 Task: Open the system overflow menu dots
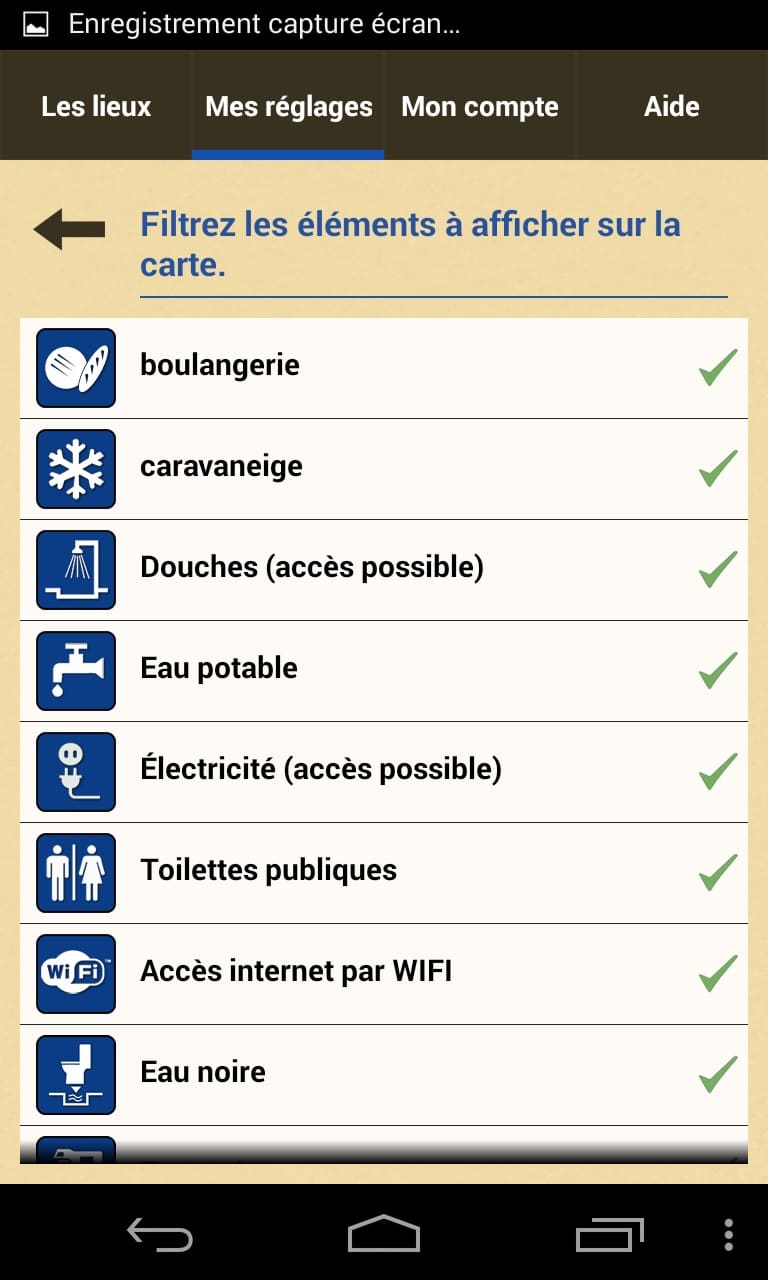tap(729, 1235)
